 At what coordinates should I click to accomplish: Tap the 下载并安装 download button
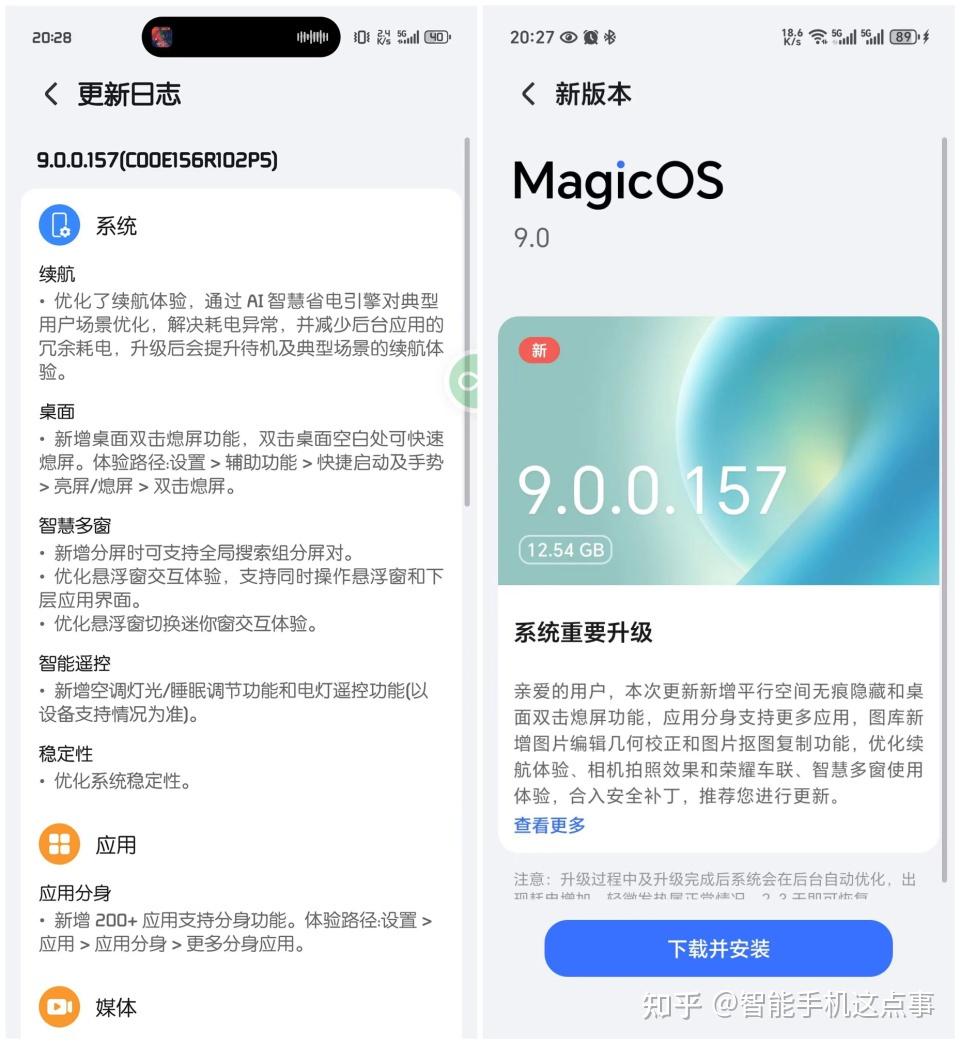718,948
